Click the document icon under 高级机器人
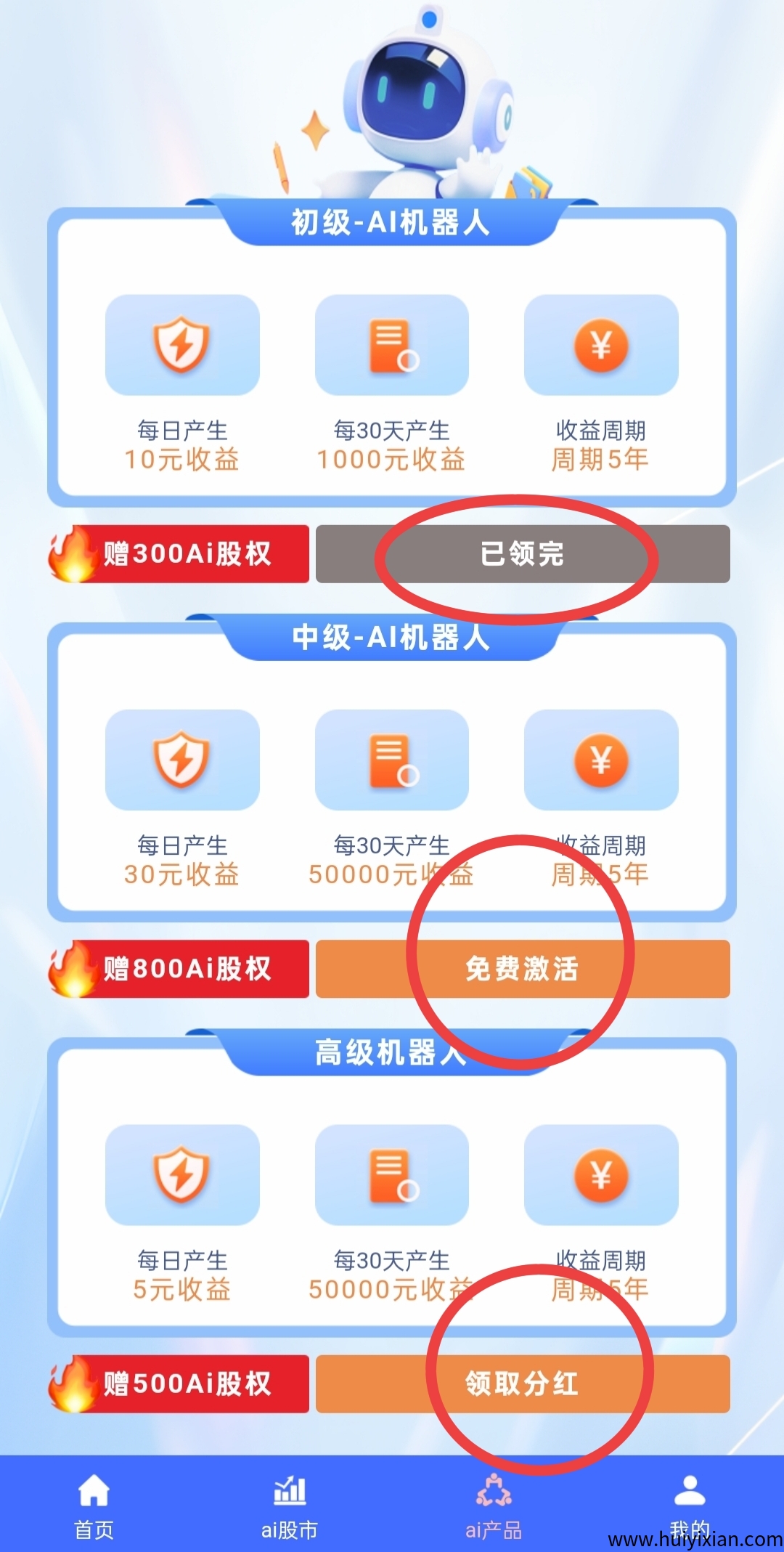 (392, 1174)
